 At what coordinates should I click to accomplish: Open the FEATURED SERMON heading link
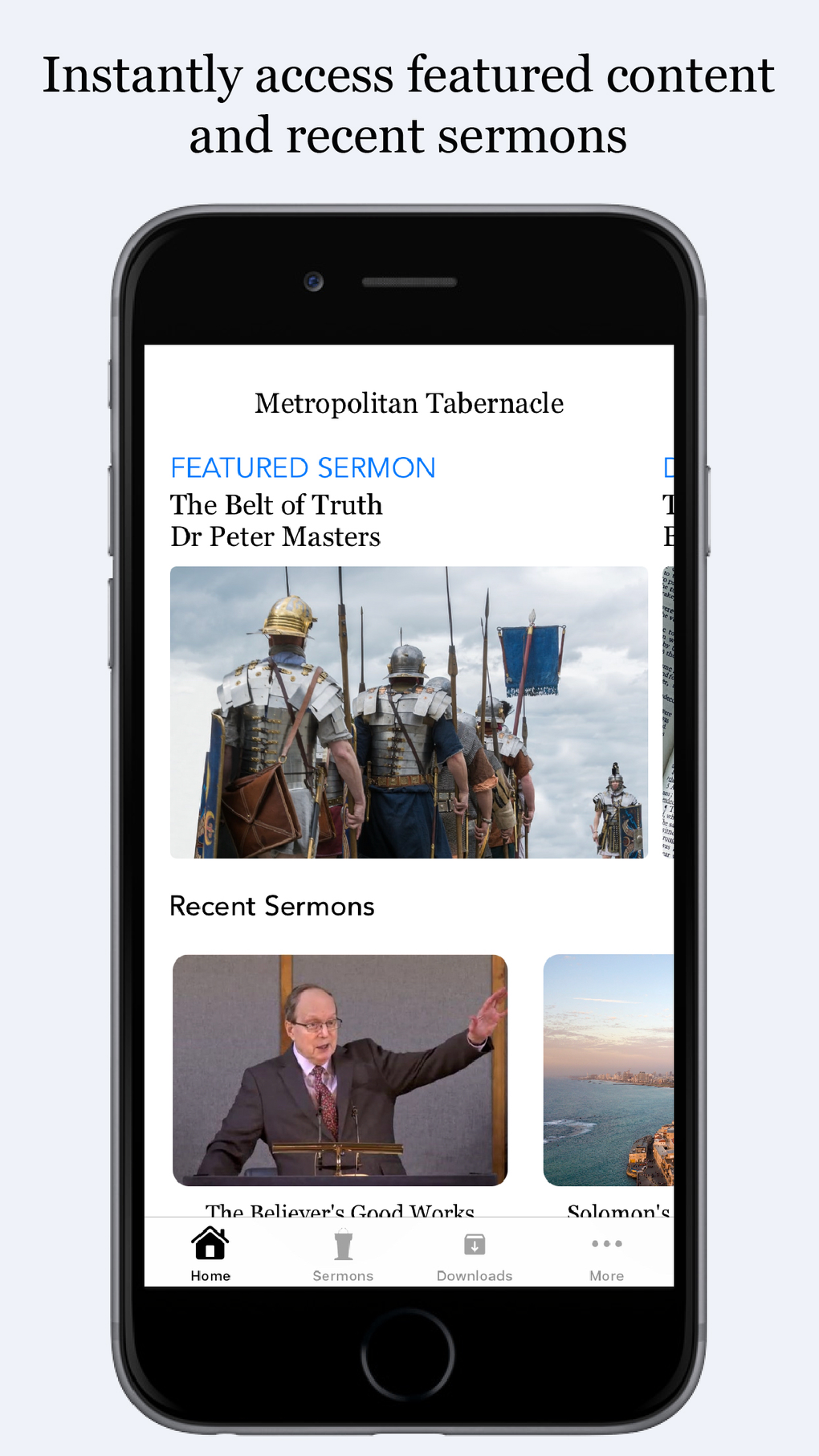coord(303,467)
